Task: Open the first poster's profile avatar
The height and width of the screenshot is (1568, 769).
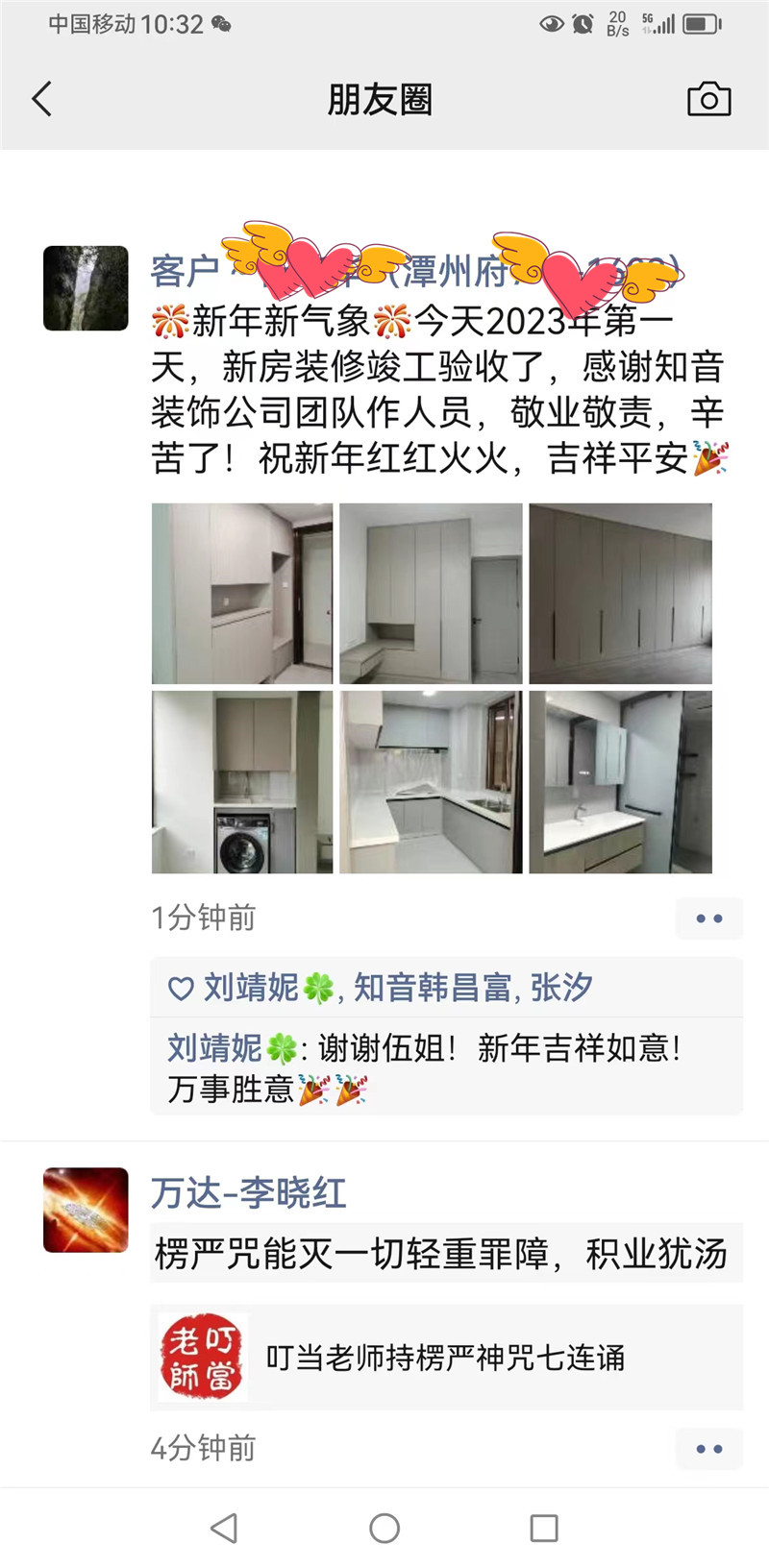Action: tap(86, 288)
